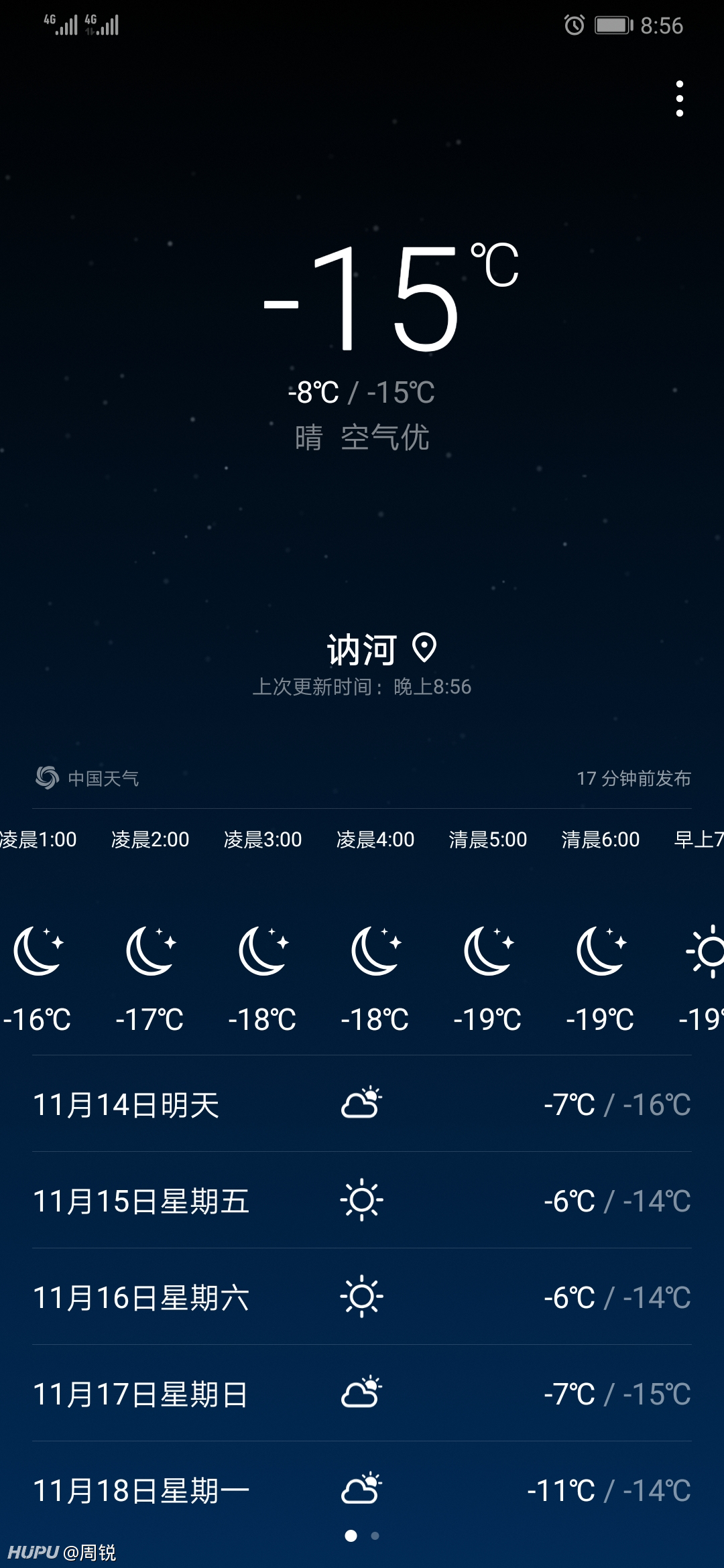Tap the second page indicator dot
The image size is (724, 1568).
coord(375,1536)
